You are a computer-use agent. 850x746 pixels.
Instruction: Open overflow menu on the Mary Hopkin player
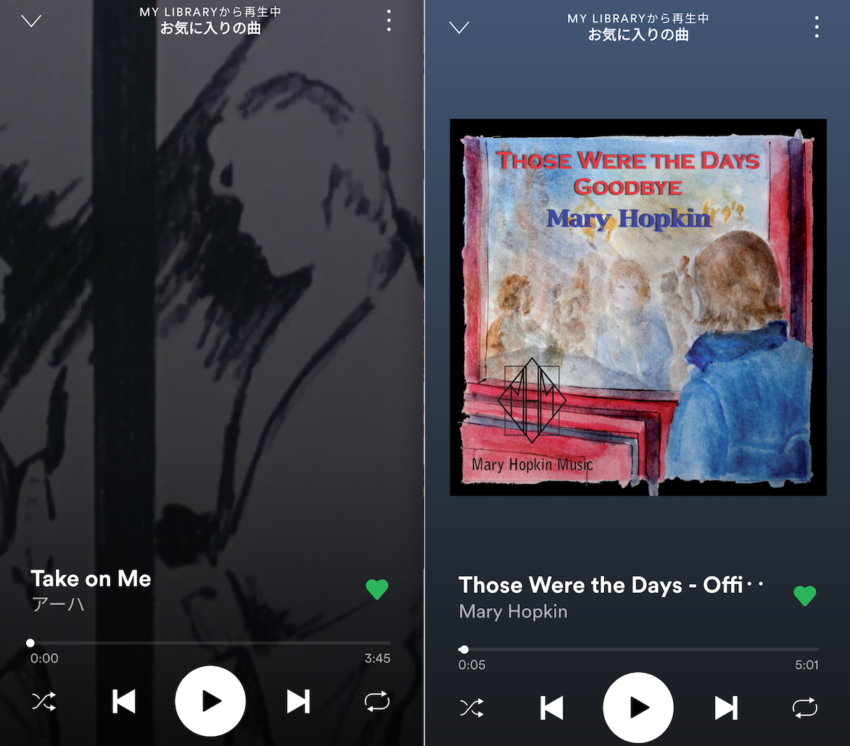click(817, 27)
